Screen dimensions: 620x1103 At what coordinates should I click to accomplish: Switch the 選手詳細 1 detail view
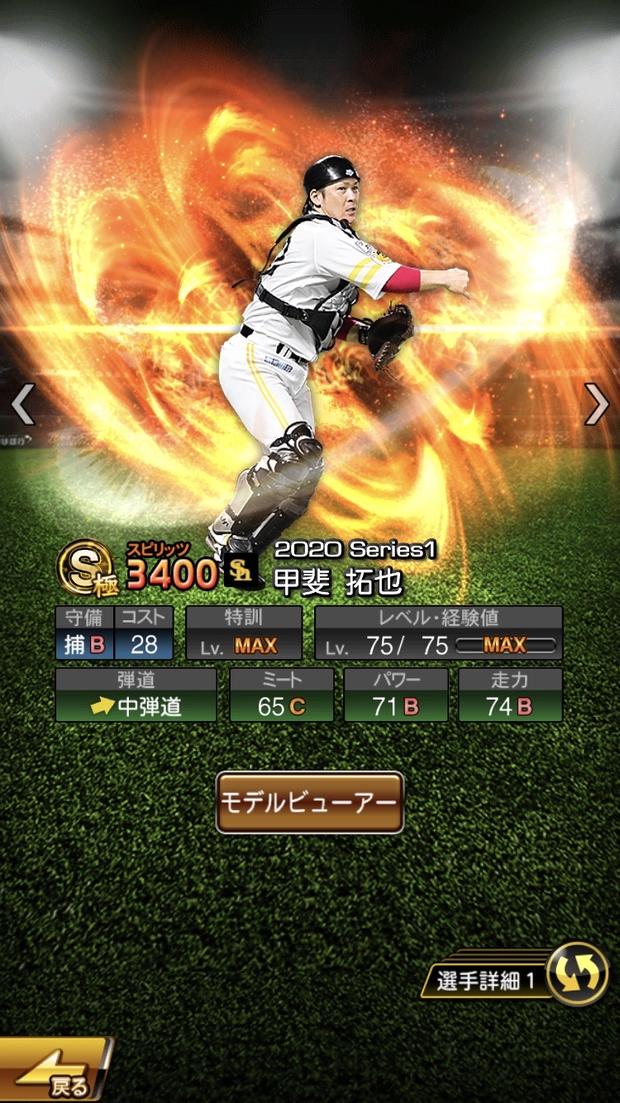(x=577, y=974)
